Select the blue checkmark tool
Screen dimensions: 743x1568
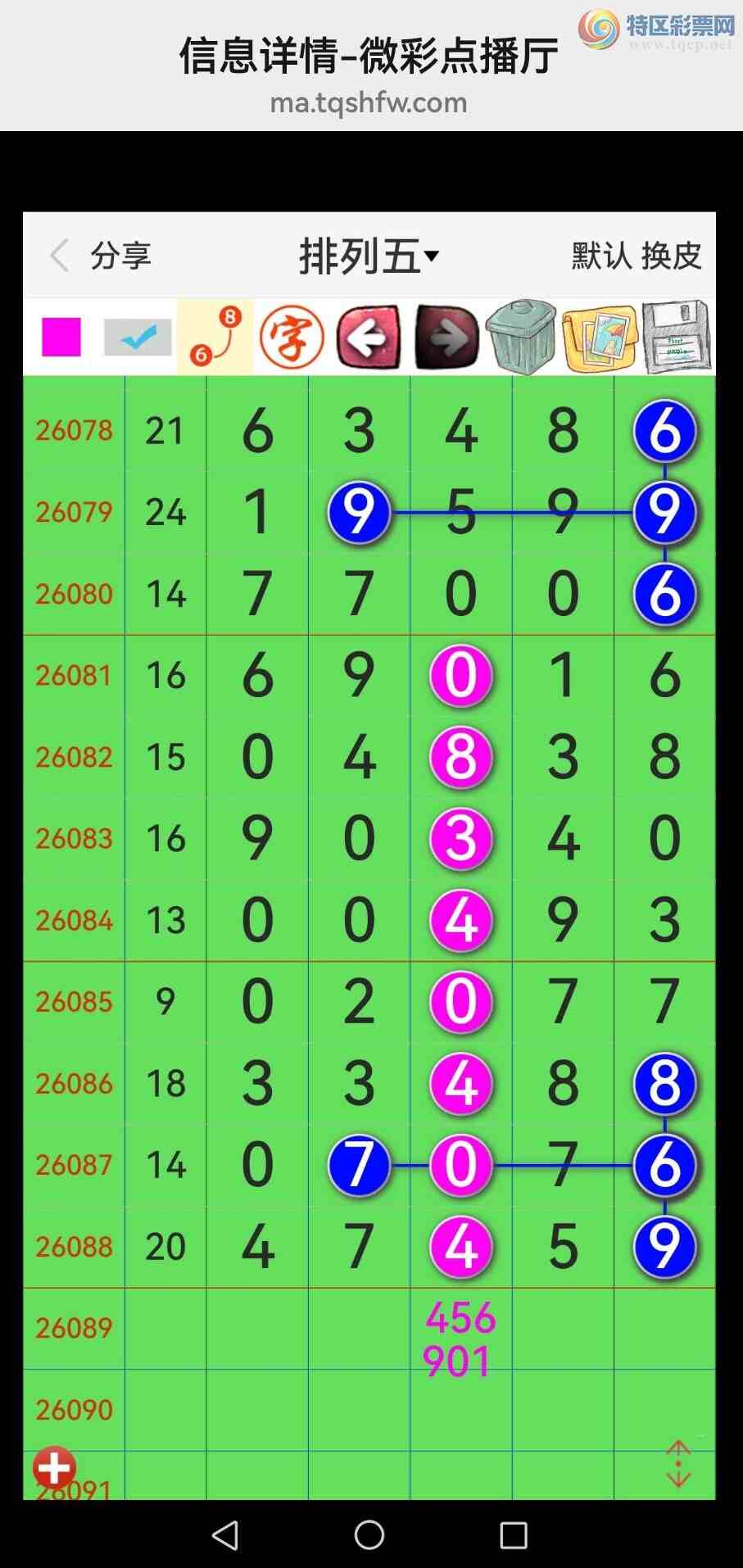point(138,337)
